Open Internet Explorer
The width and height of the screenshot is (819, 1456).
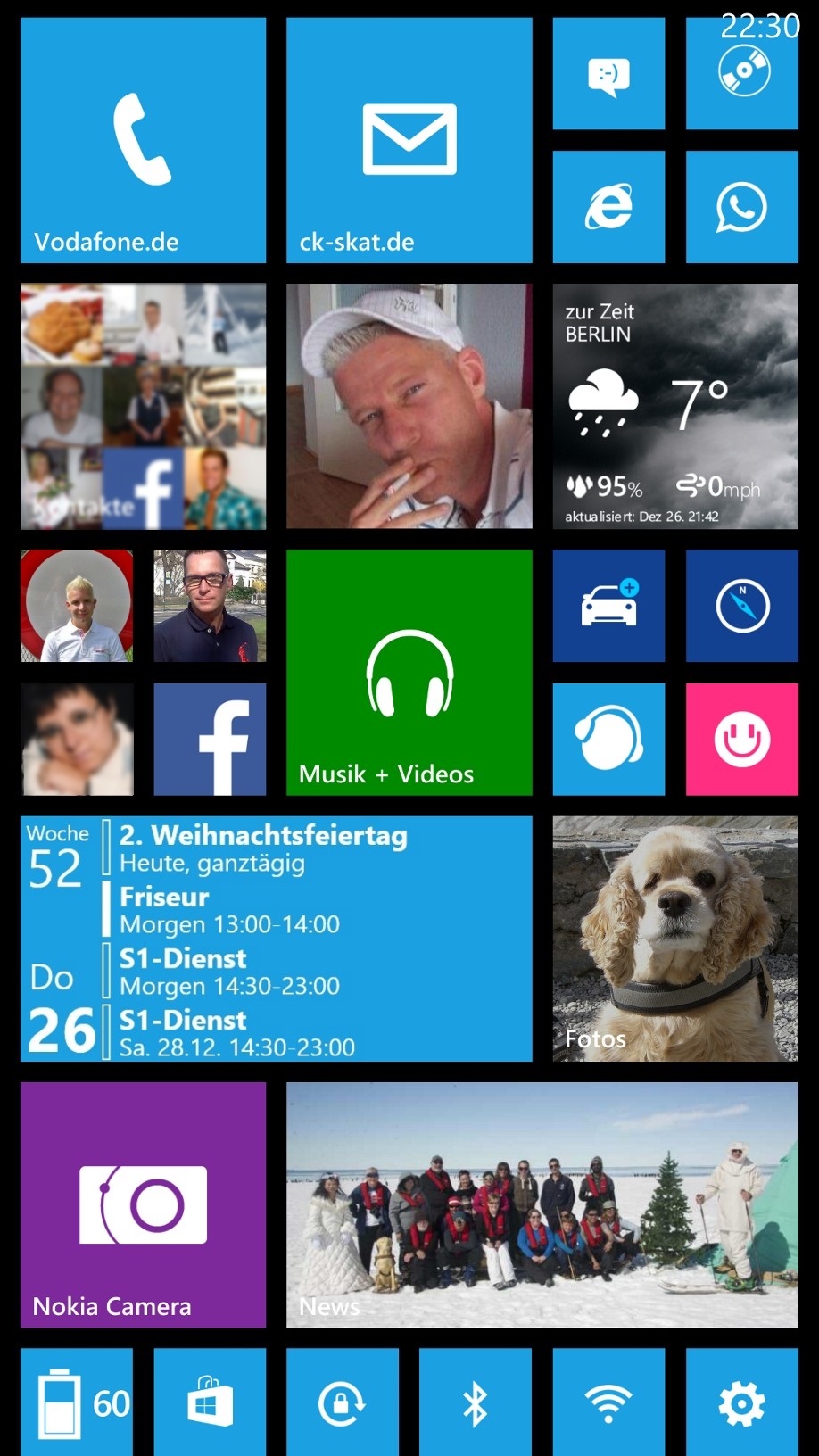point(608,207)
